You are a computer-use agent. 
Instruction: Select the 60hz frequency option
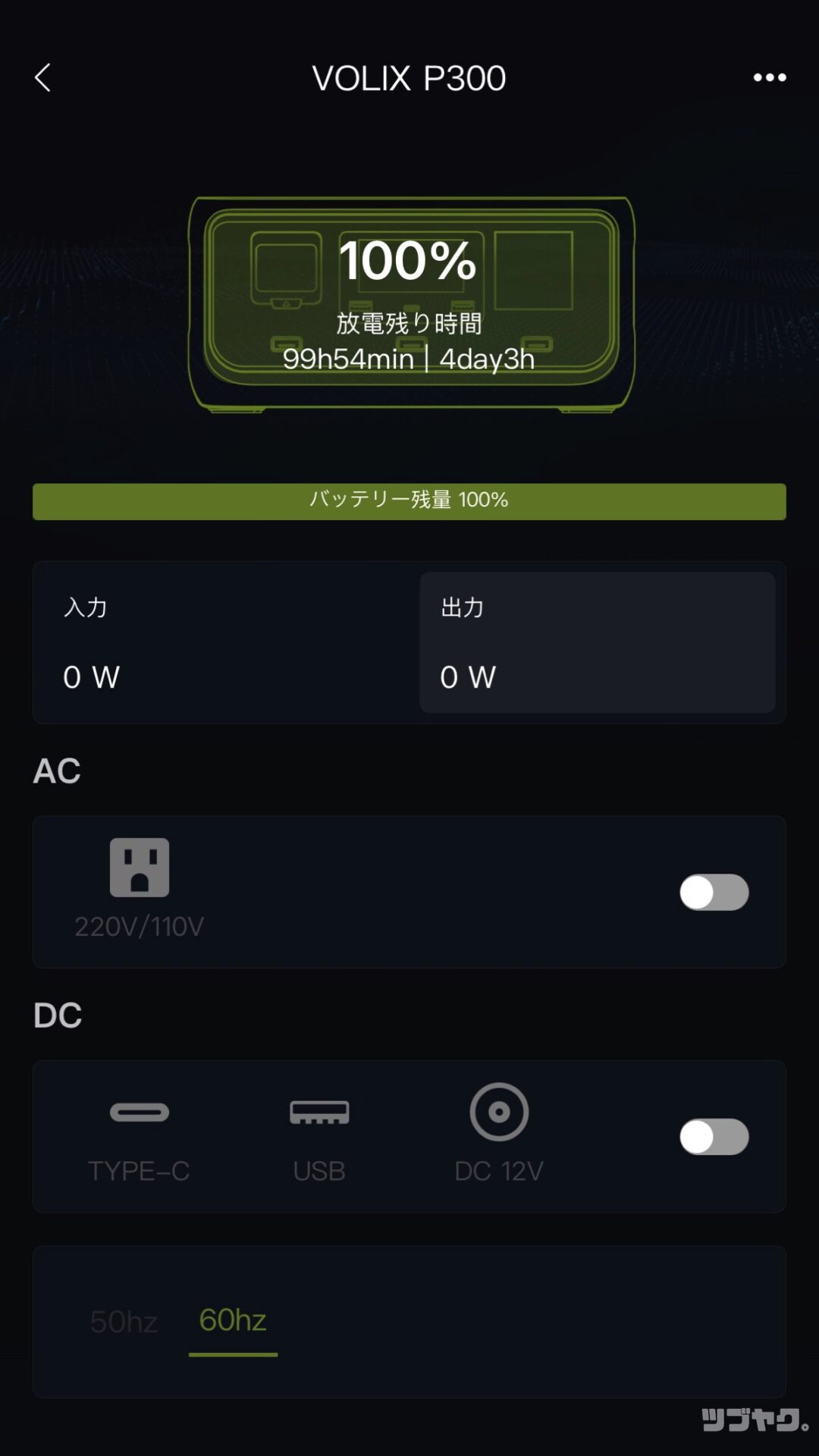coord(233,1320)
